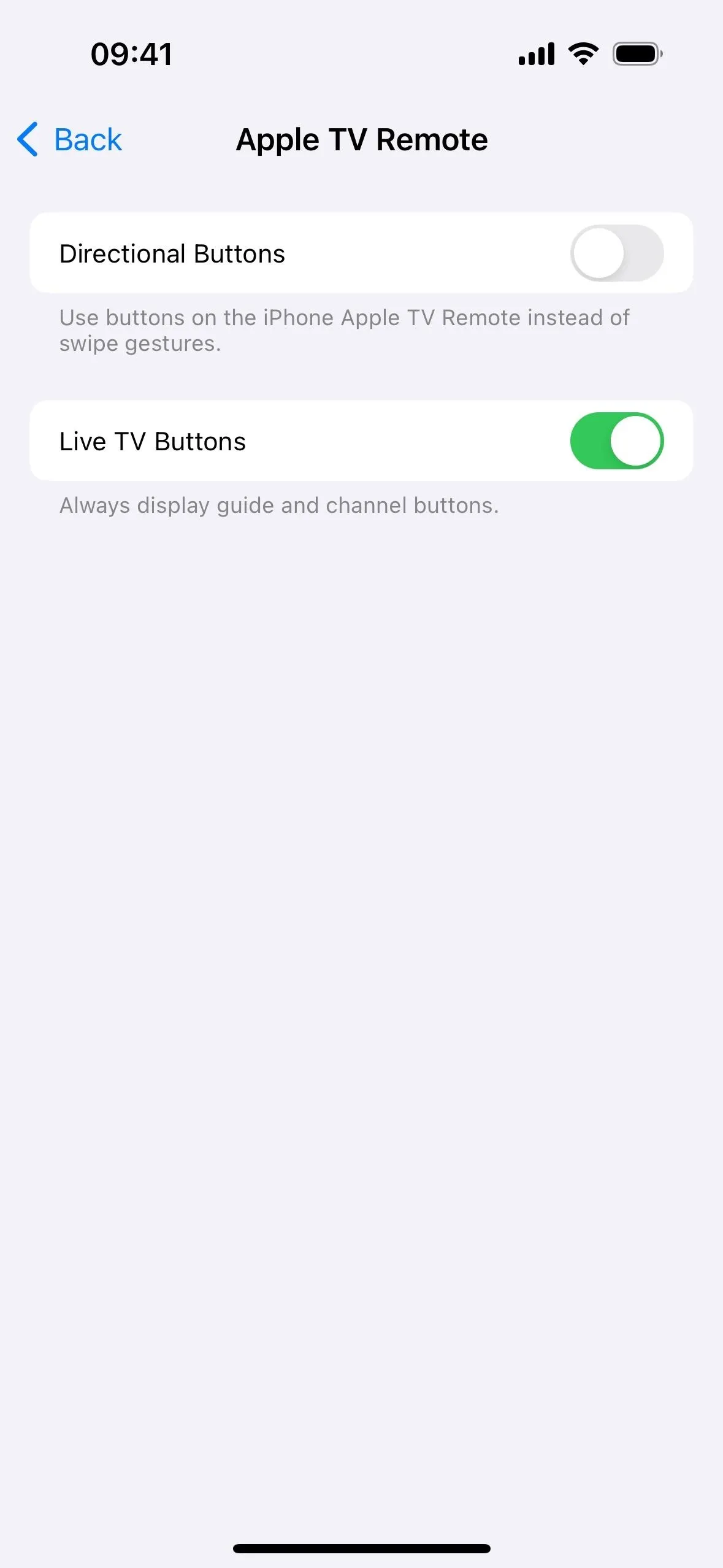This screenshot has height=1568, width=723.
Task: Go back to the previous settings page
Action: [69, 139]
